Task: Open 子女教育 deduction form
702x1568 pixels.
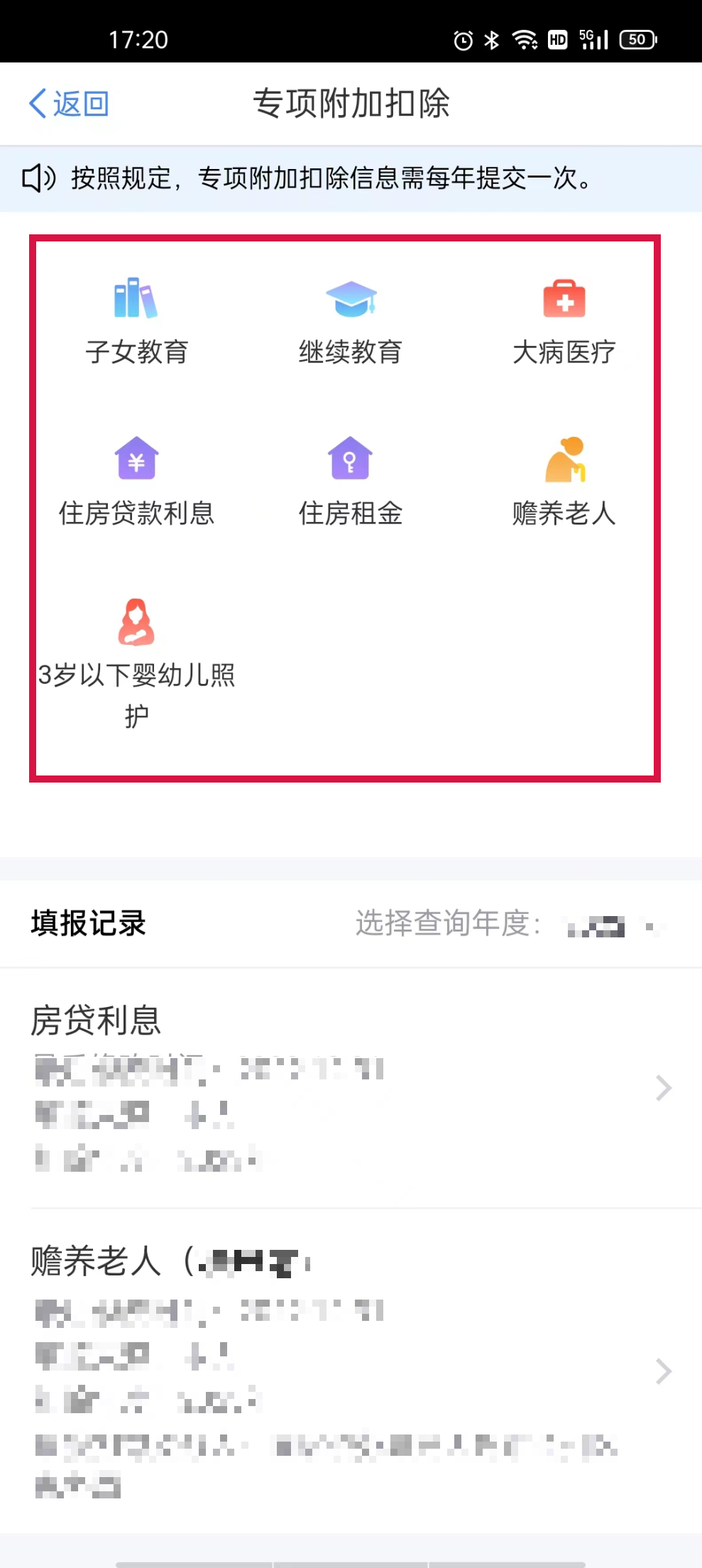Action: tap(136, 322)
